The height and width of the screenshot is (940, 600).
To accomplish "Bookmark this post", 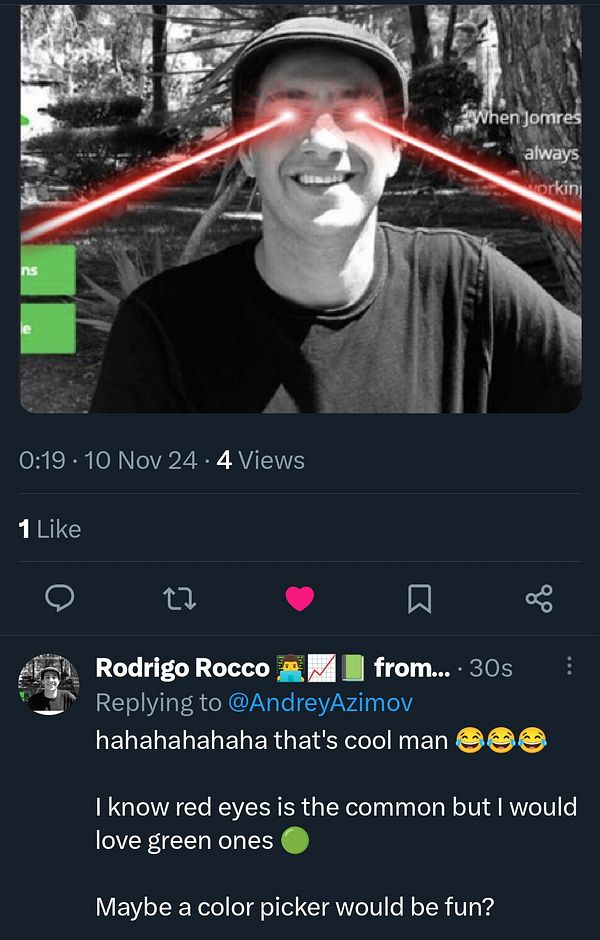I will (419, 598).
